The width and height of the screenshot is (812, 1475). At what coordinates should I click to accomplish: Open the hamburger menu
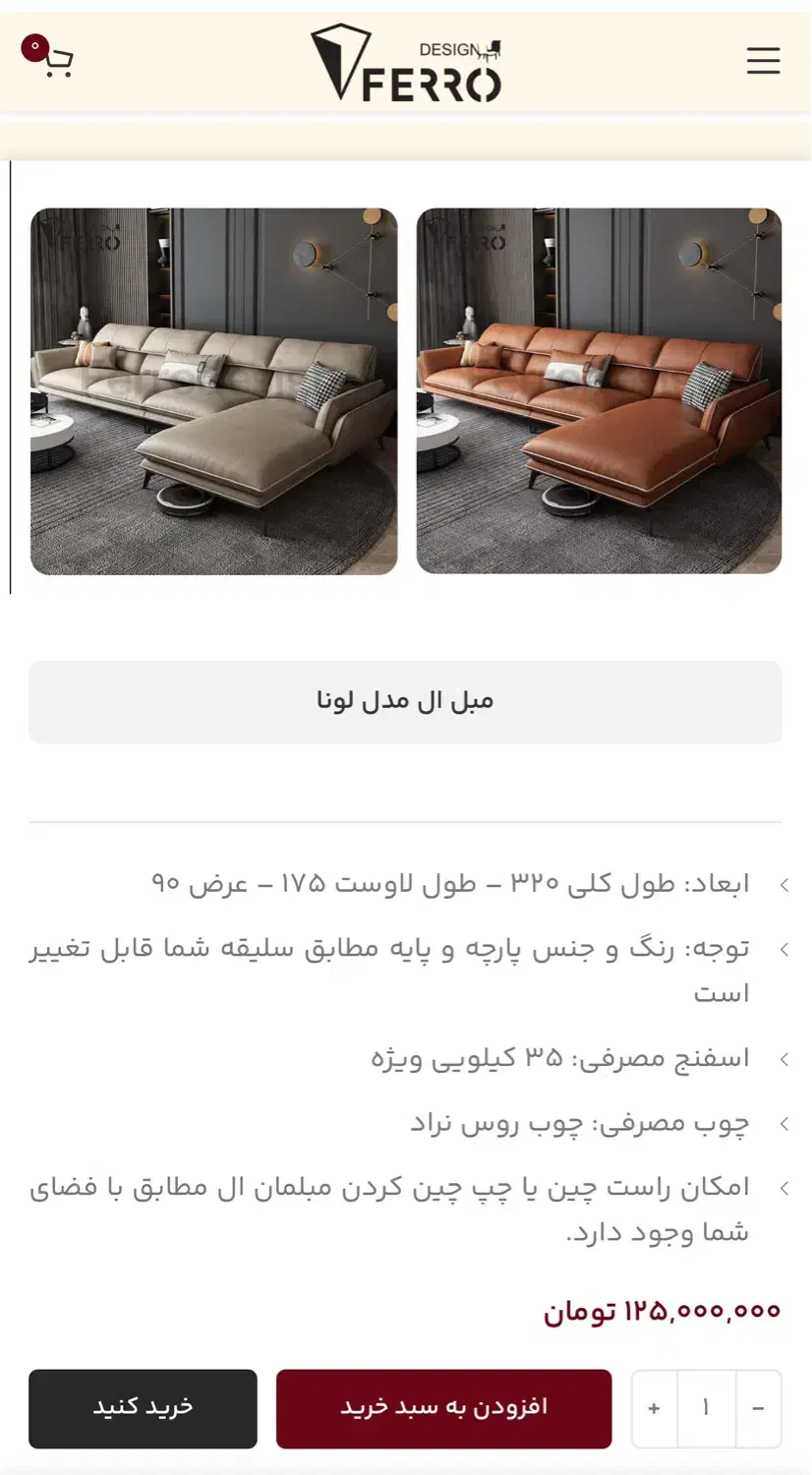tap(763, 61)
